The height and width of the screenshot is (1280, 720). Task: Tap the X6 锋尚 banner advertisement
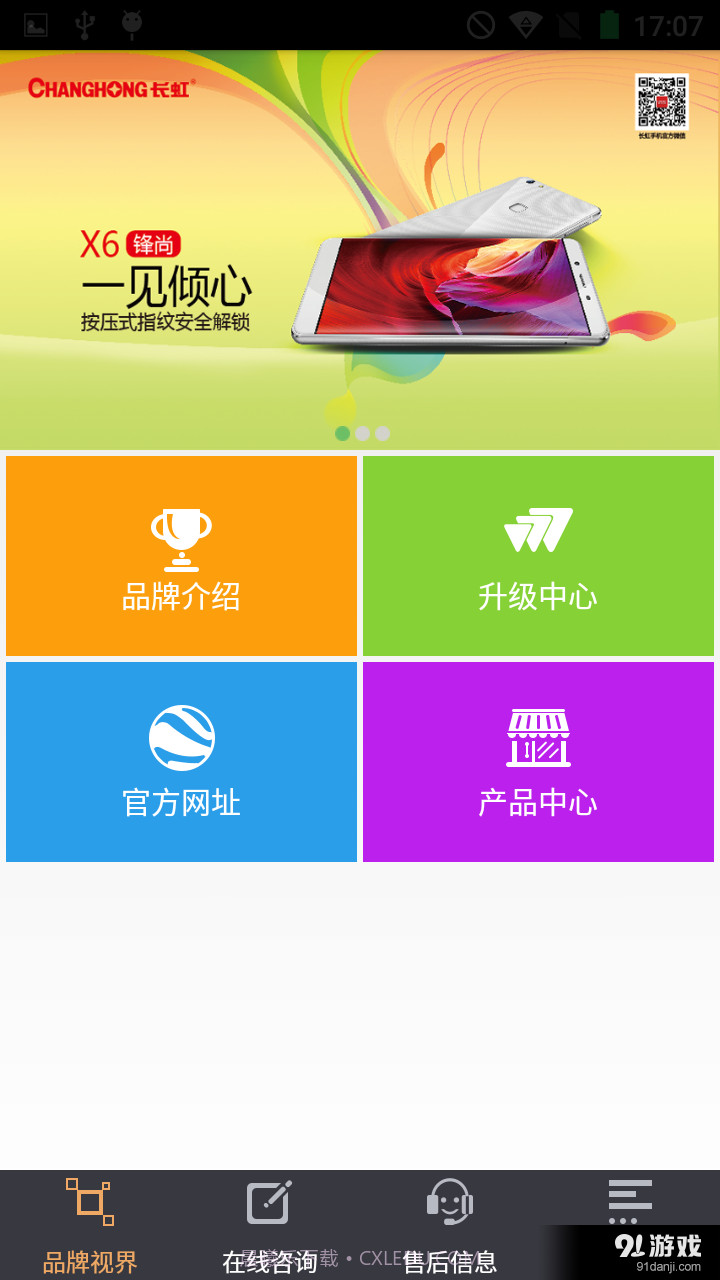coord(360,250)
